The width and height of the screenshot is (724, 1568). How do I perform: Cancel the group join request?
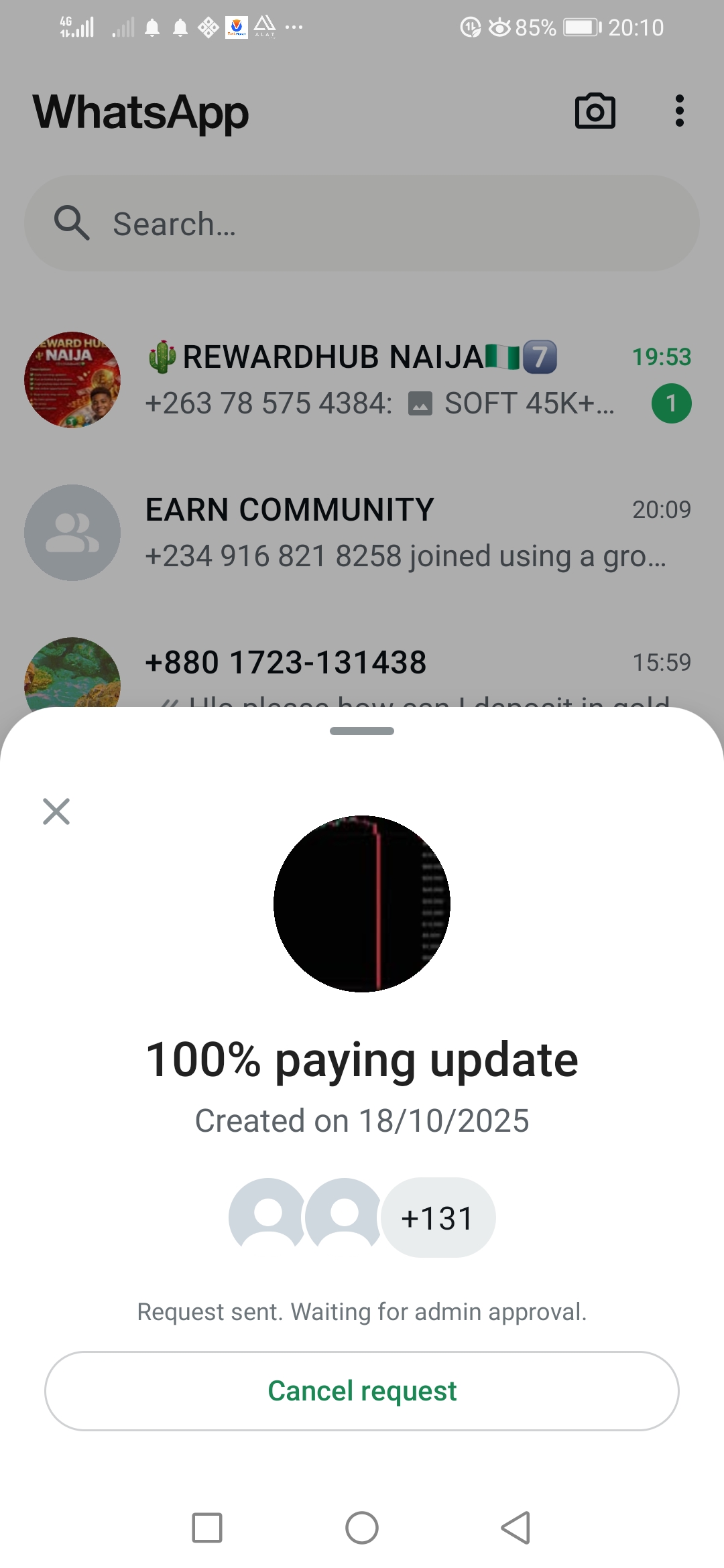click(362, 1390)
